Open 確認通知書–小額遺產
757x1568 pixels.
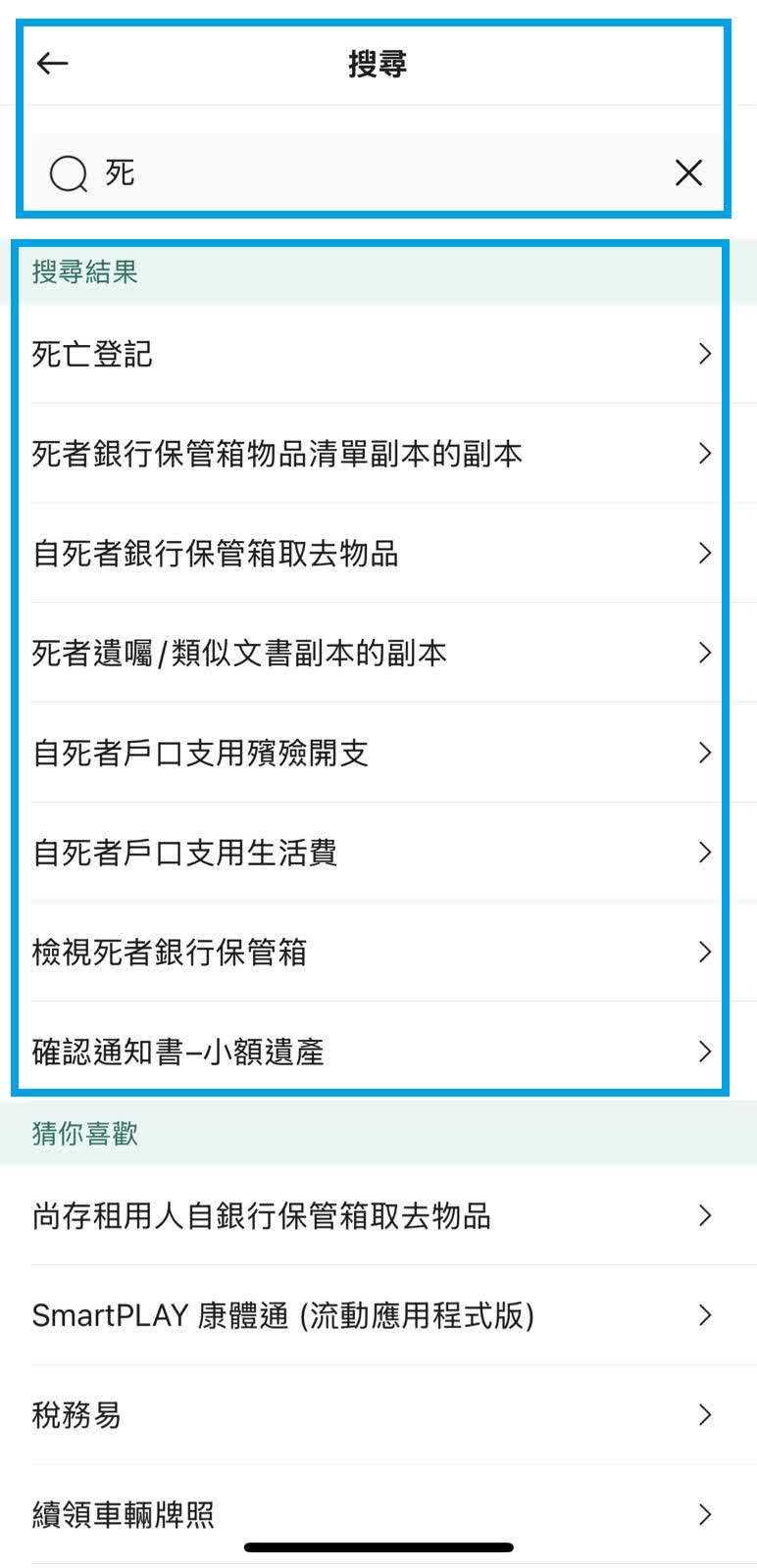pyautogui.click(x=373, y=1052)
